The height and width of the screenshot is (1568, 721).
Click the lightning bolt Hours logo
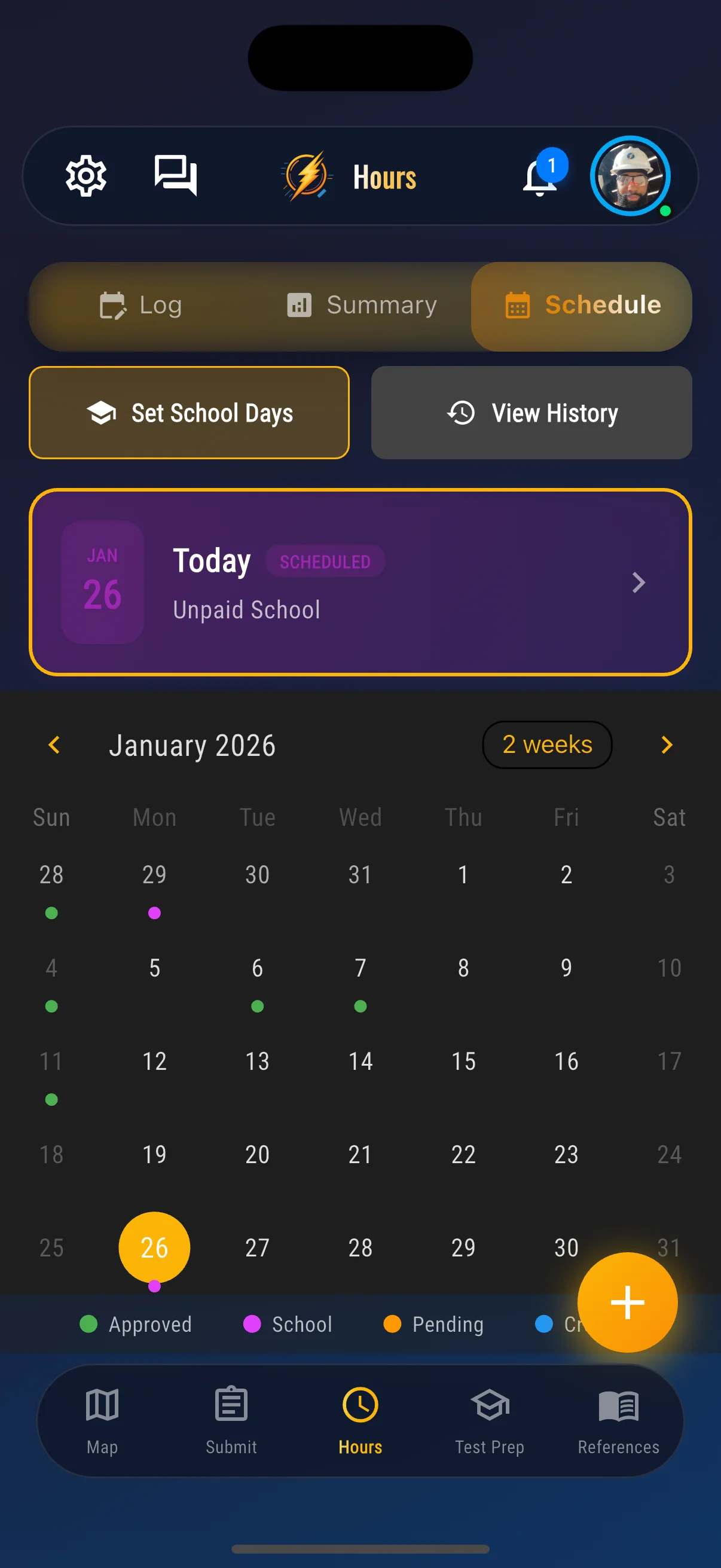coord(307,175)
